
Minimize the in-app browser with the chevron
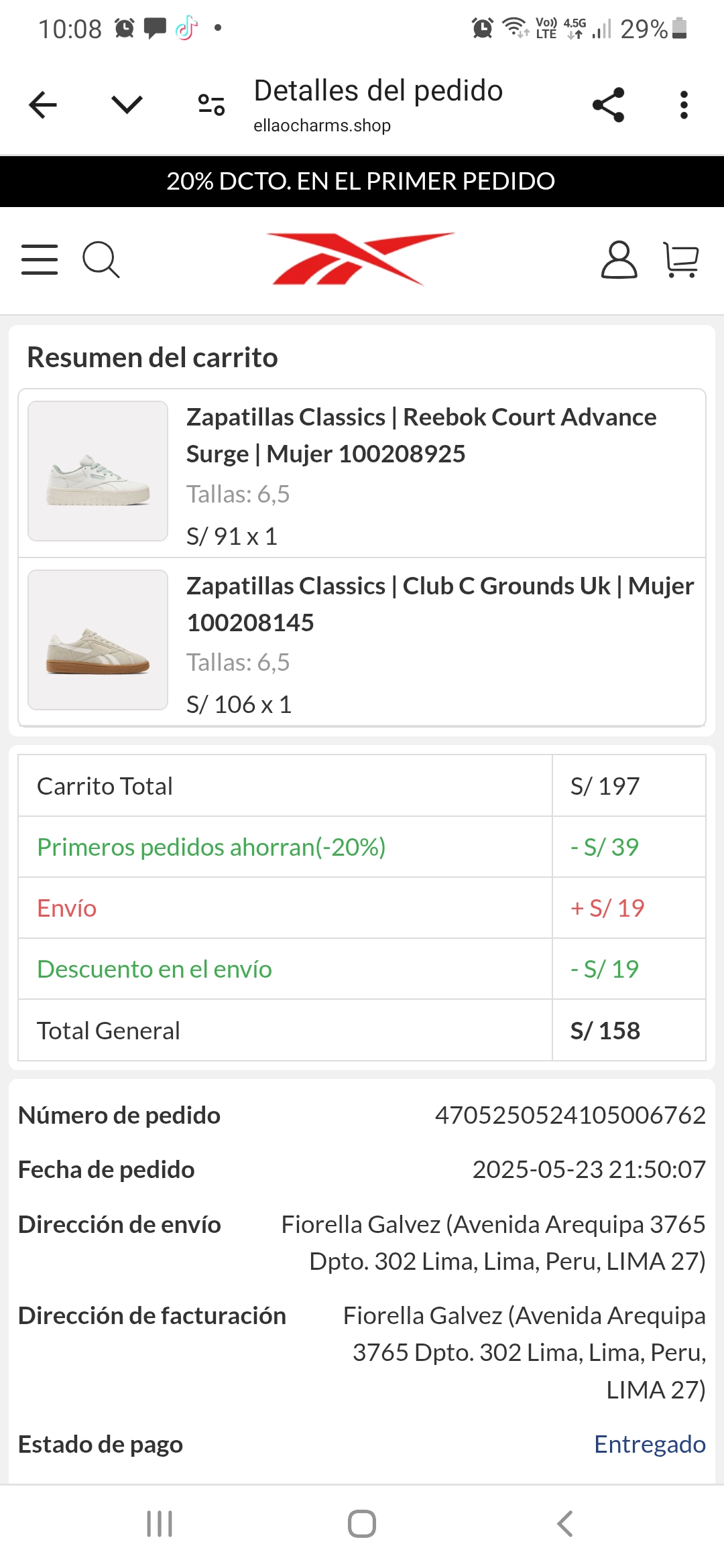(x=127, y=105)
